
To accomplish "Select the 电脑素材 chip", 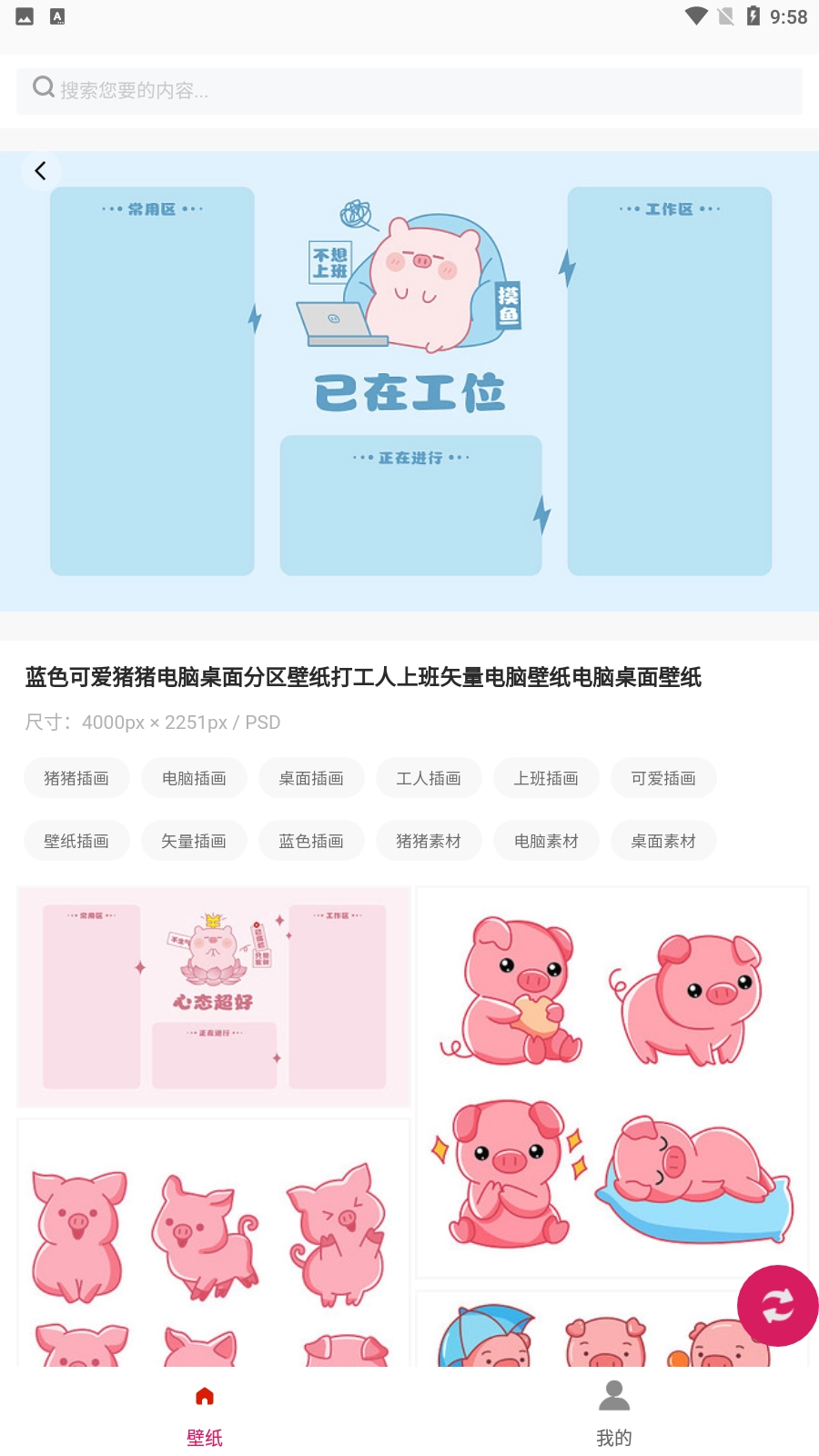I will point(546,841).
